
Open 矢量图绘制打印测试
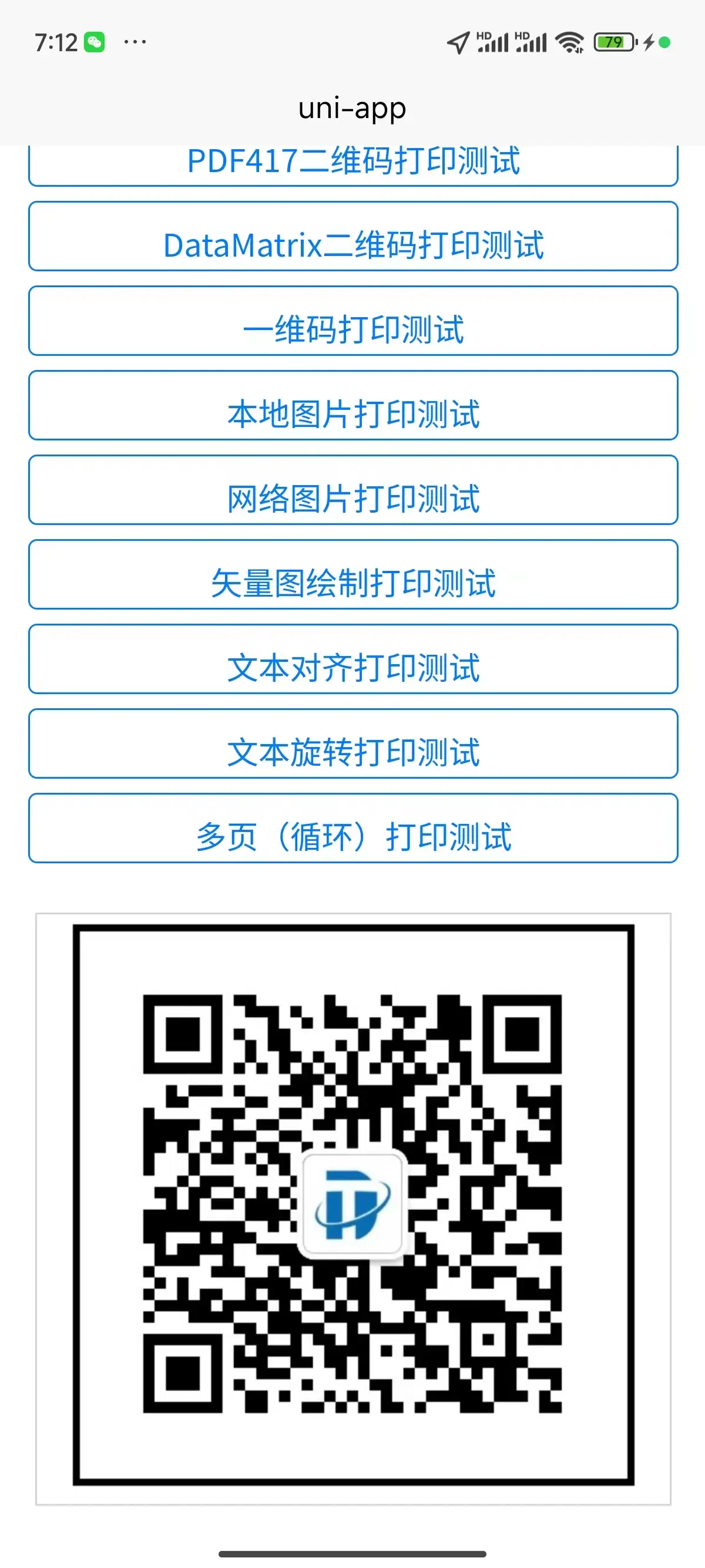(353, 574)
